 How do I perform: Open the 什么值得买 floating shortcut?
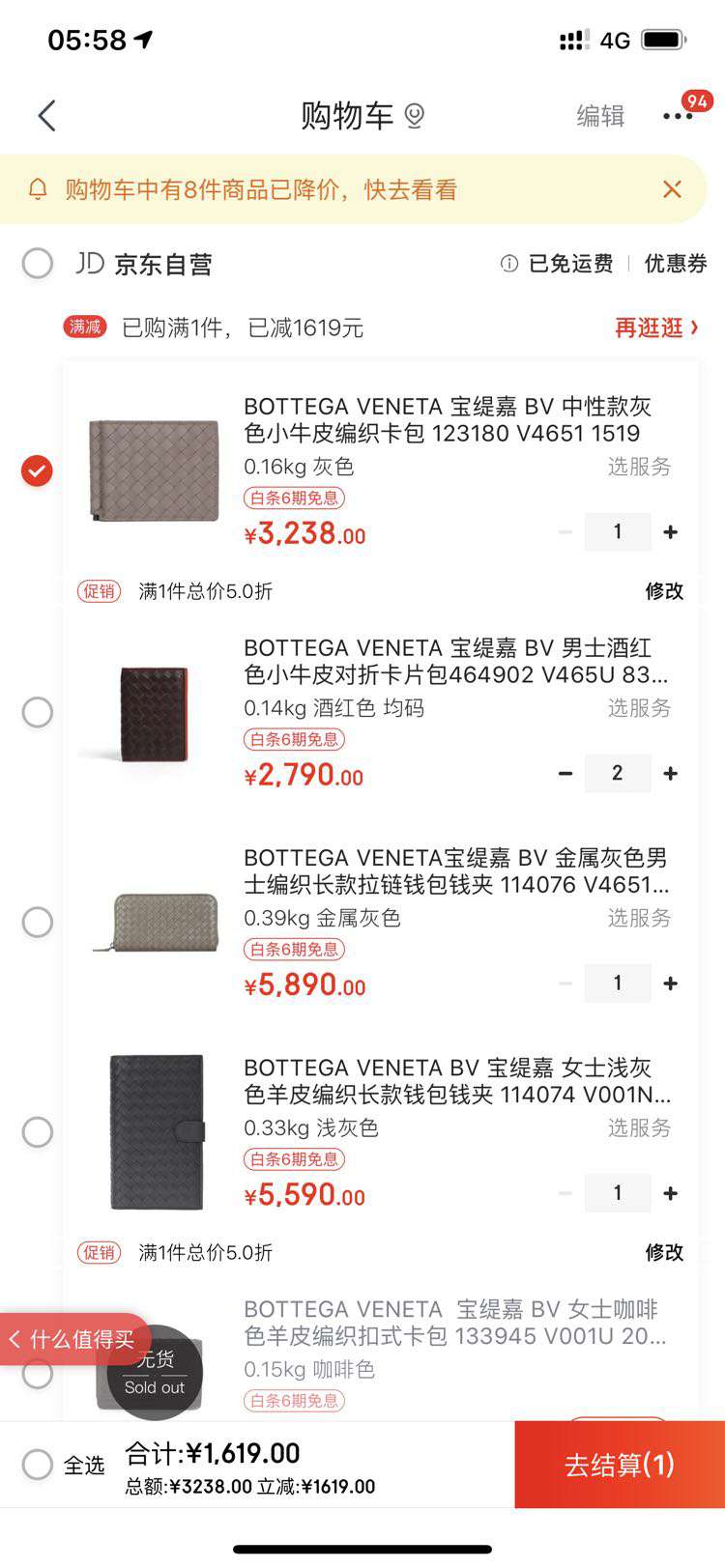[72, 1340]
